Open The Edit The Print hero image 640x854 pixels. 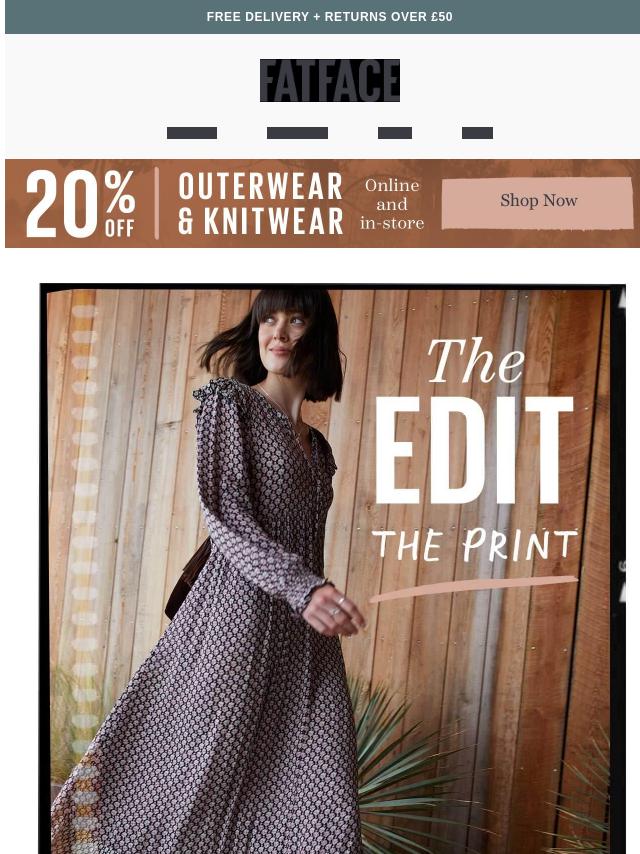click(x=330, y=568)
